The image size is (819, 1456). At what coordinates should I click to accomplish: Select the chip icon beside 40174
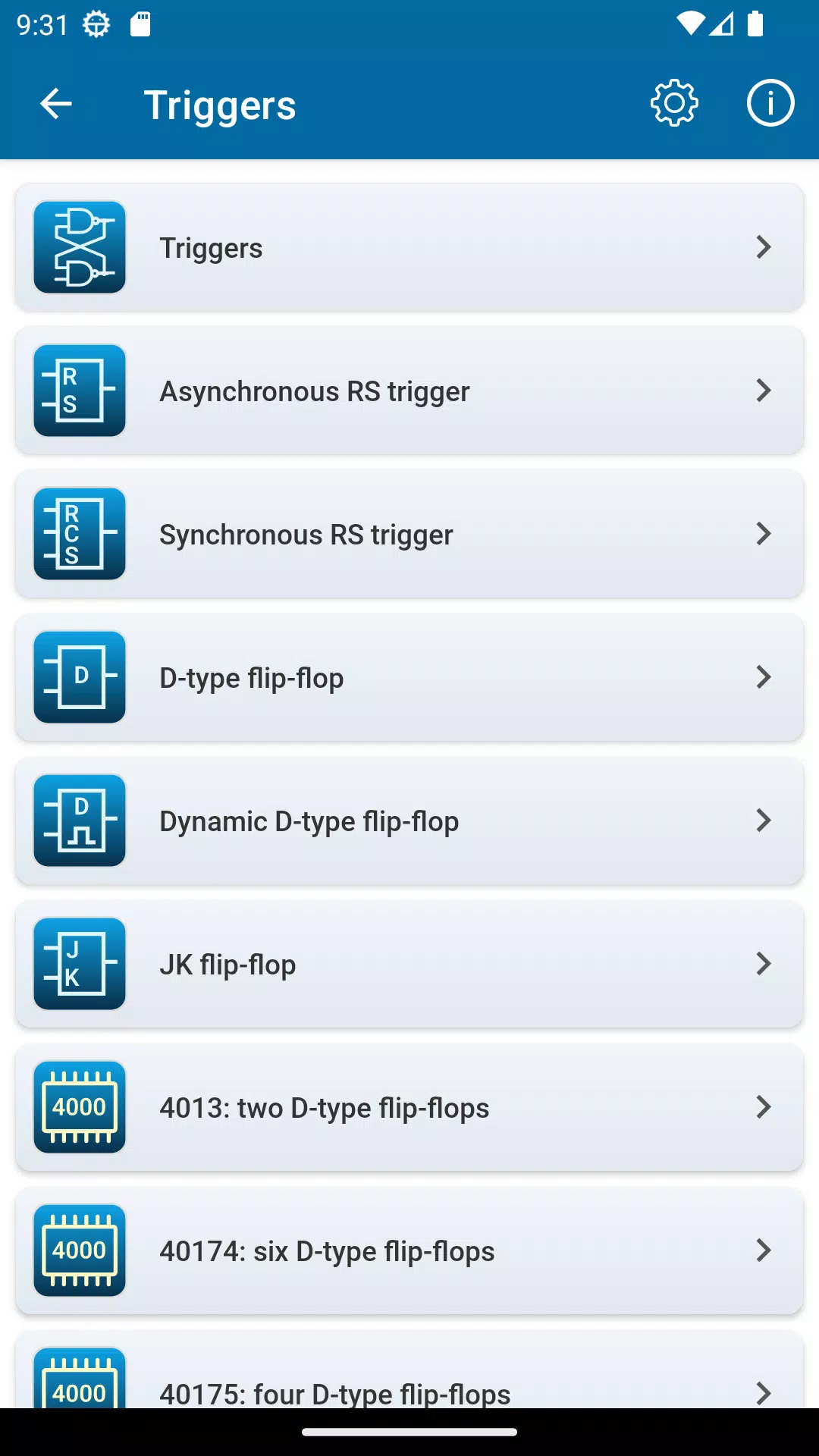point(79,1251)
